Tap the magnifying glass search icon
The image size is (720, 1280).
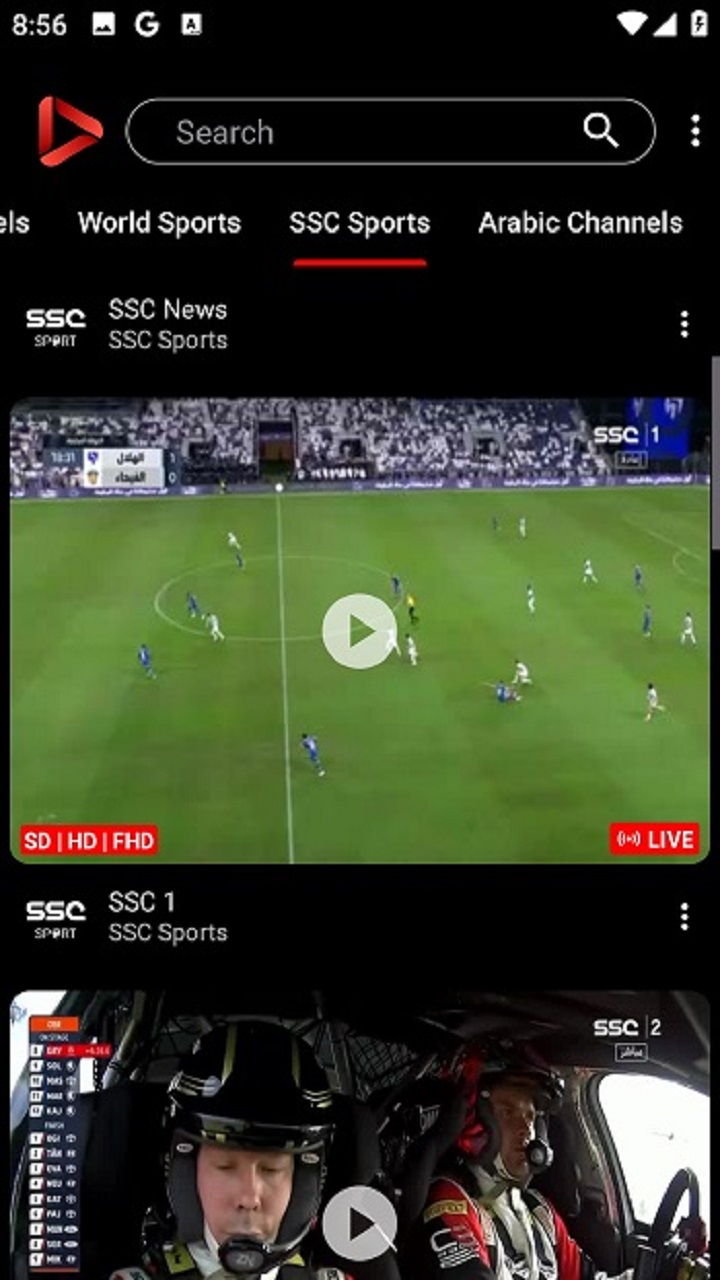point(600,131)
